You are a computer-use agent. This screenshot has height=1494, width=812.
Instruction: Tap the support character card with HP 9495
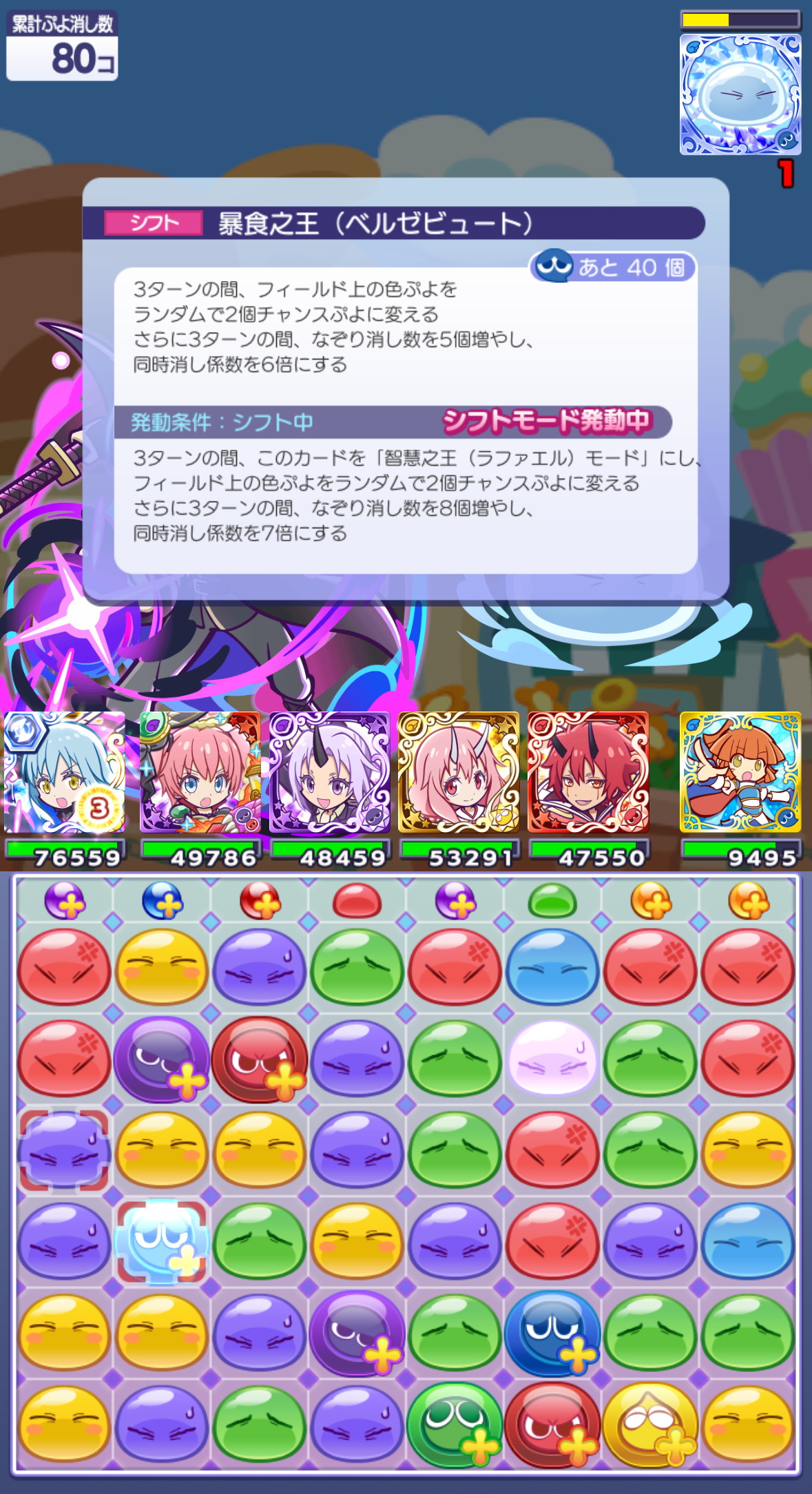[x=740, y=772]
